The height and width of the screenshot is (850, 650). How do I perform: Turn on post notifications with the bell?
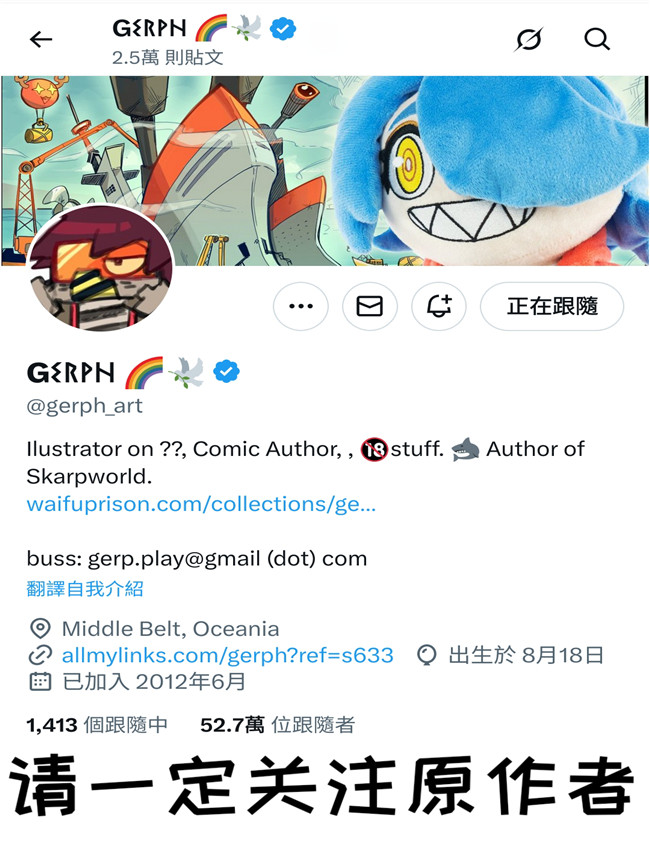click(x=439, y=307)
